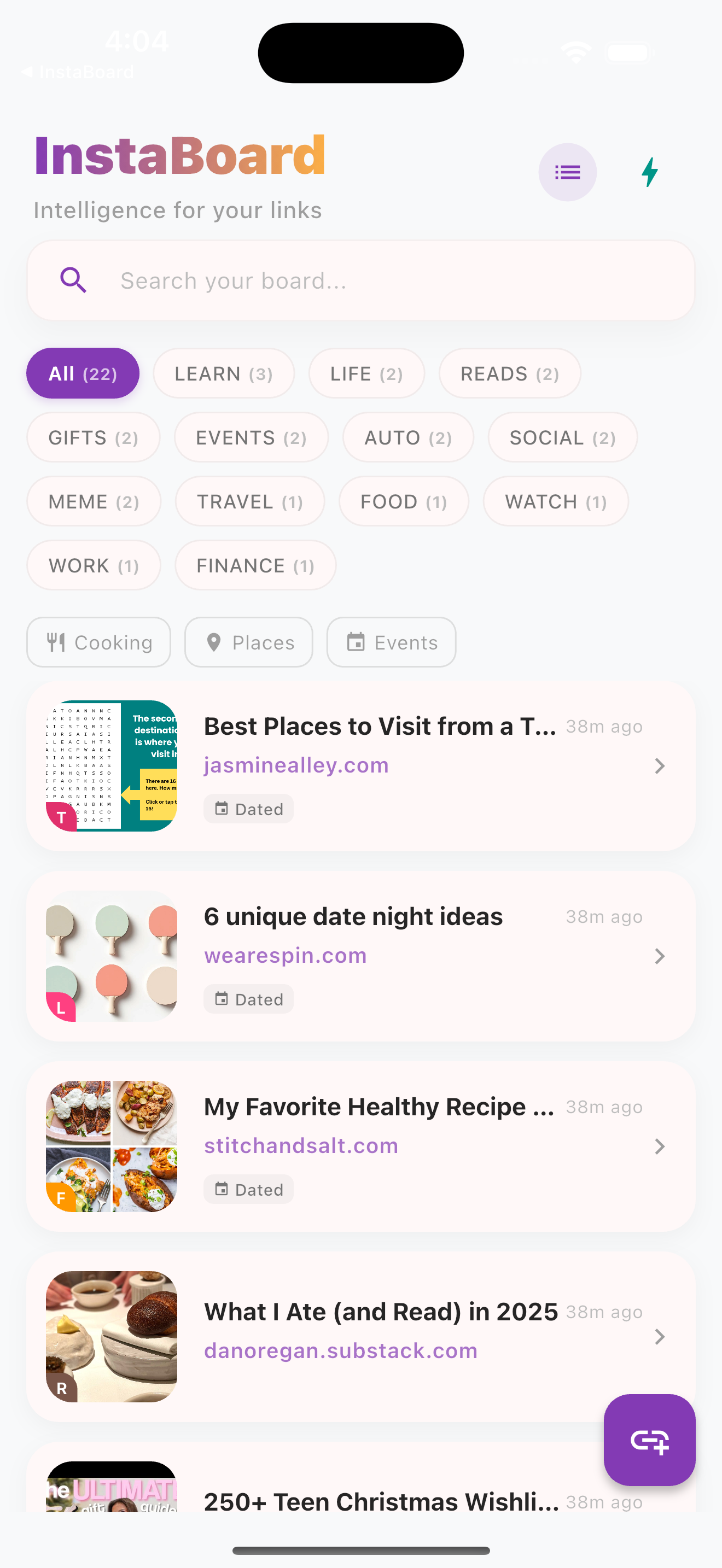Toggle the FINANCE category filter
This screenshot has height=1568, width=722.
(254, 565)
